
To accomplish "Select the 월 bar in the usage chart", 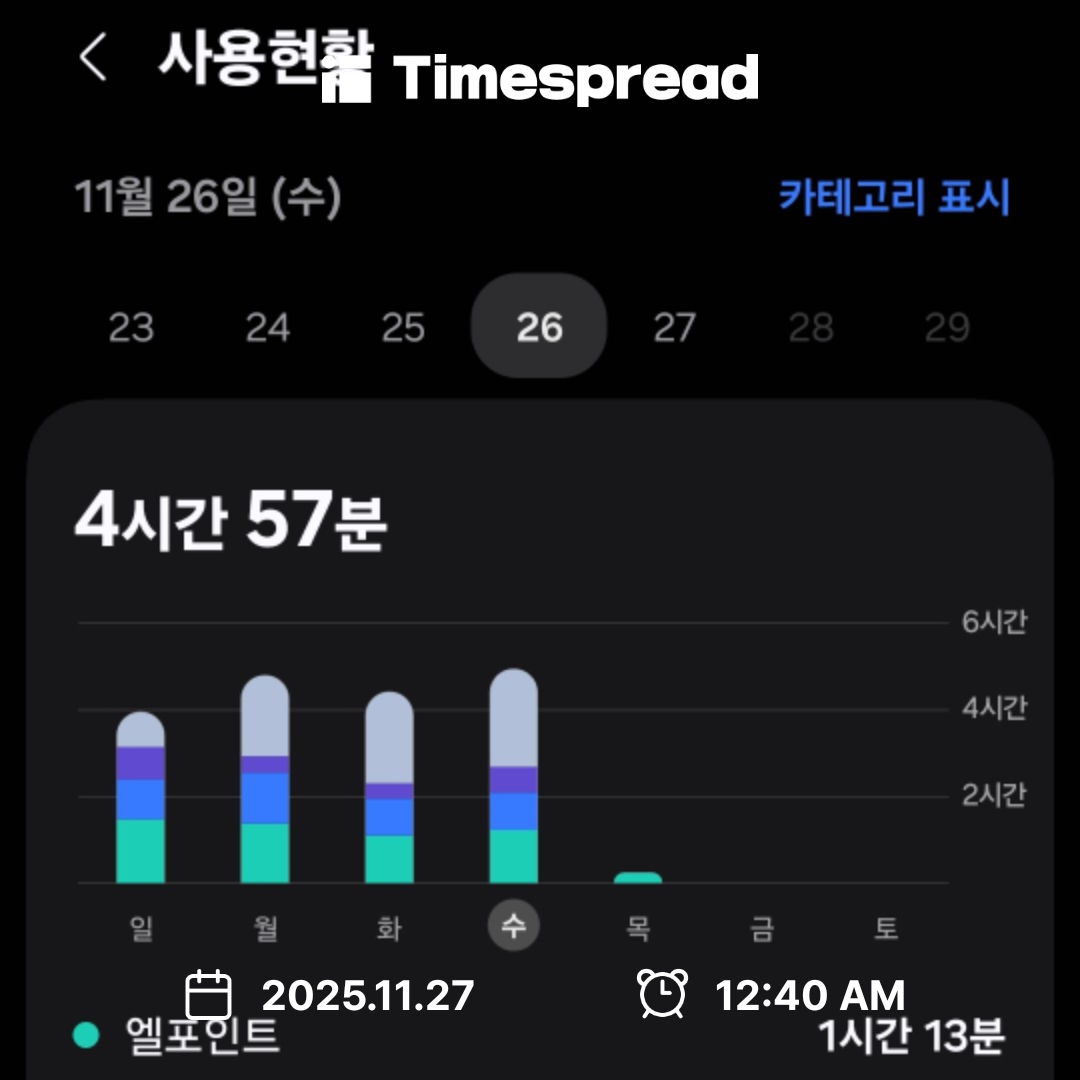I will 265,780.
